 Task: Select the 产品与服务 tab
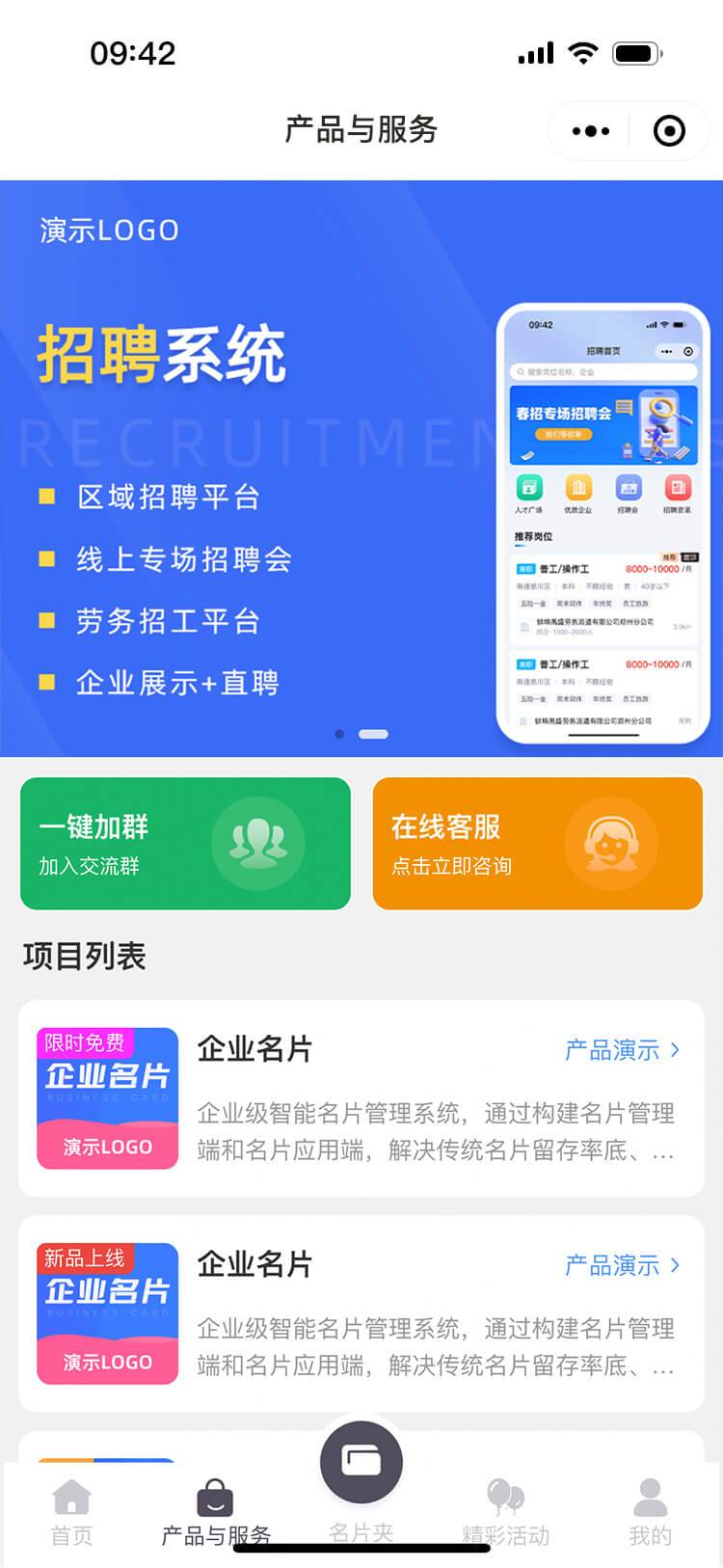tap(216, 1513)
